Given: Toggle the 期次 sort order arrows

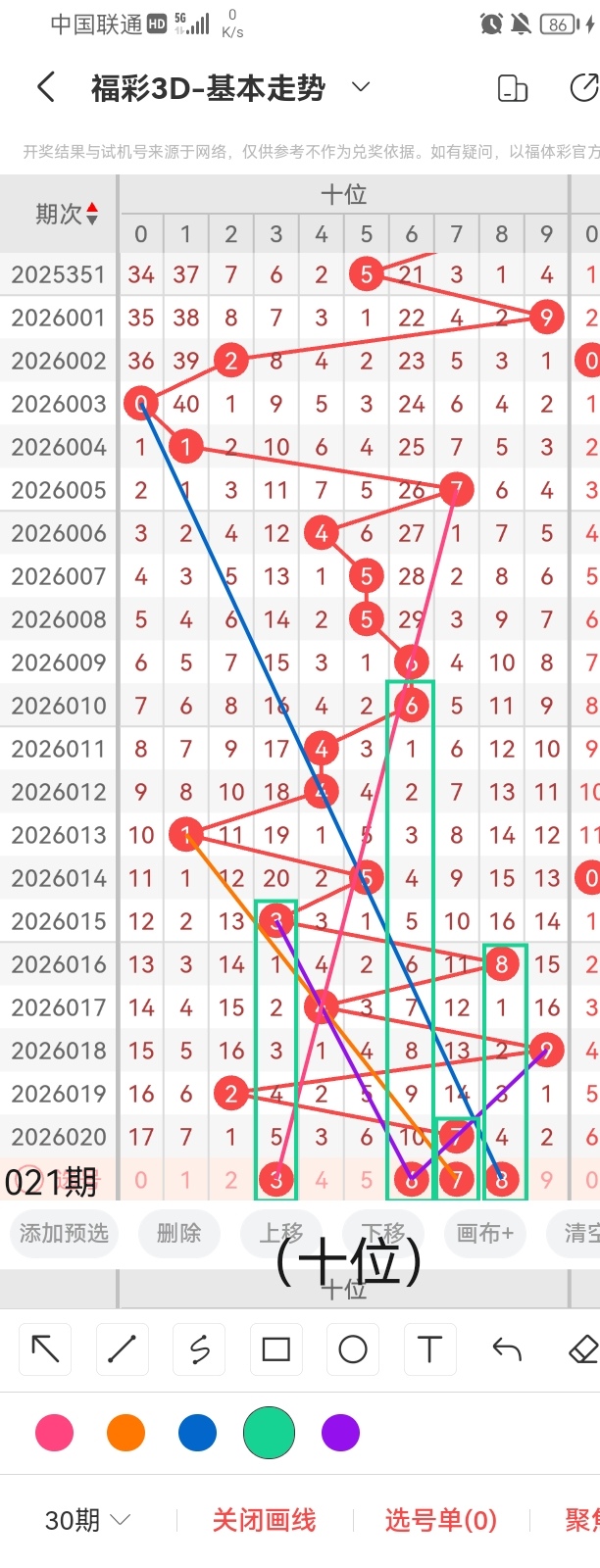Looking at the screenshot, I should pyautogui.click(x=92, y=213).
